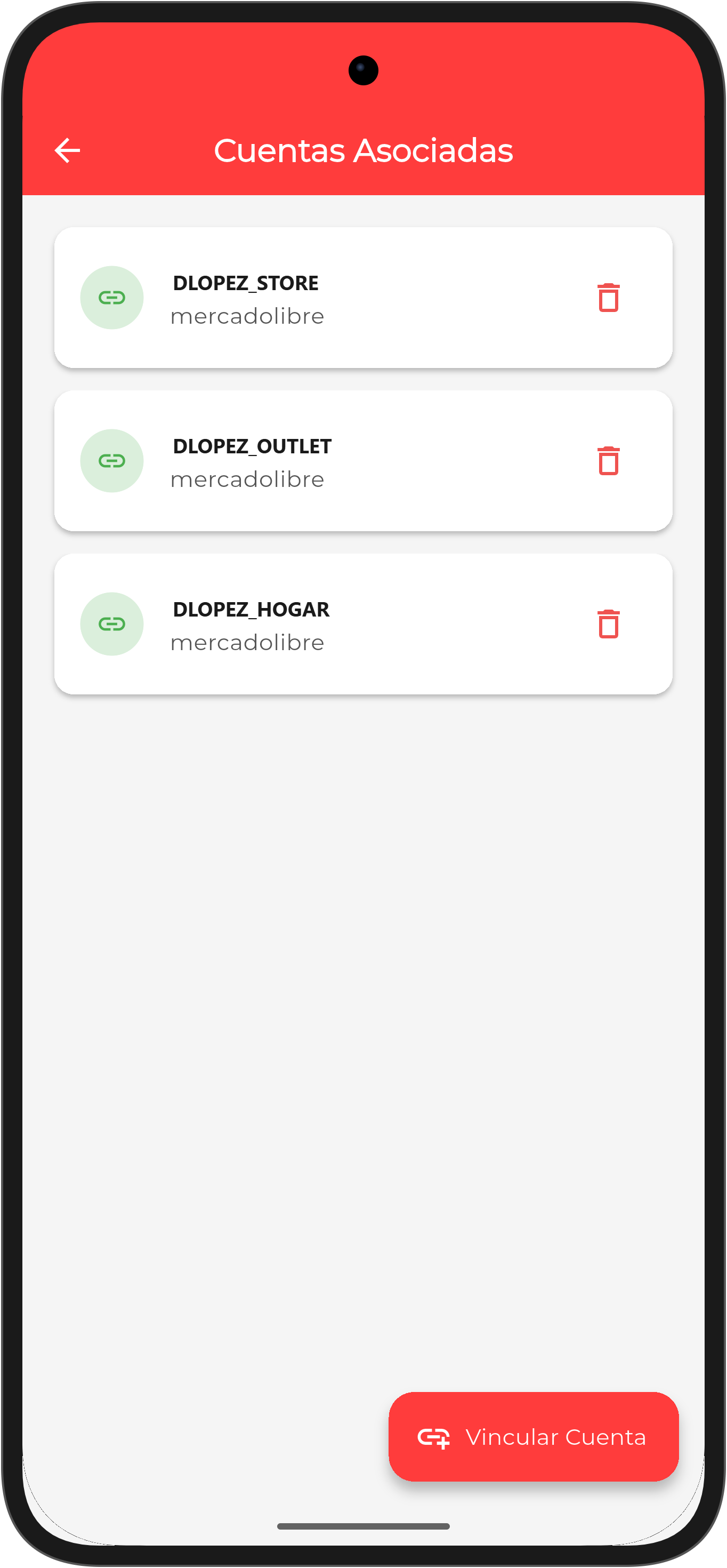Tap the back arrow in the header
Image resolution: width=727 pixels, height=1568 pixels.
(66, 150)
